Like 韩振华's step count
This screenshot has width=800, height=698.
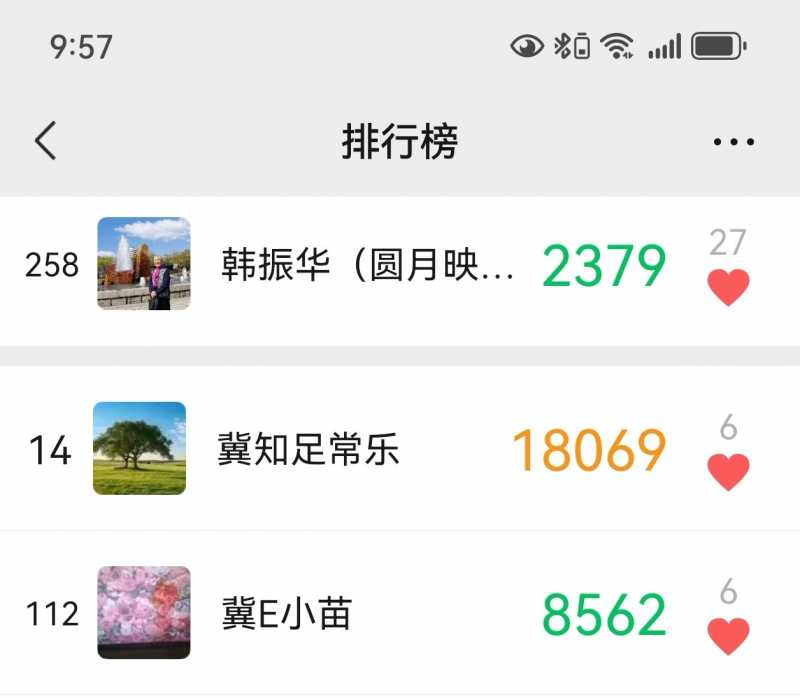(x=728, y=287)
